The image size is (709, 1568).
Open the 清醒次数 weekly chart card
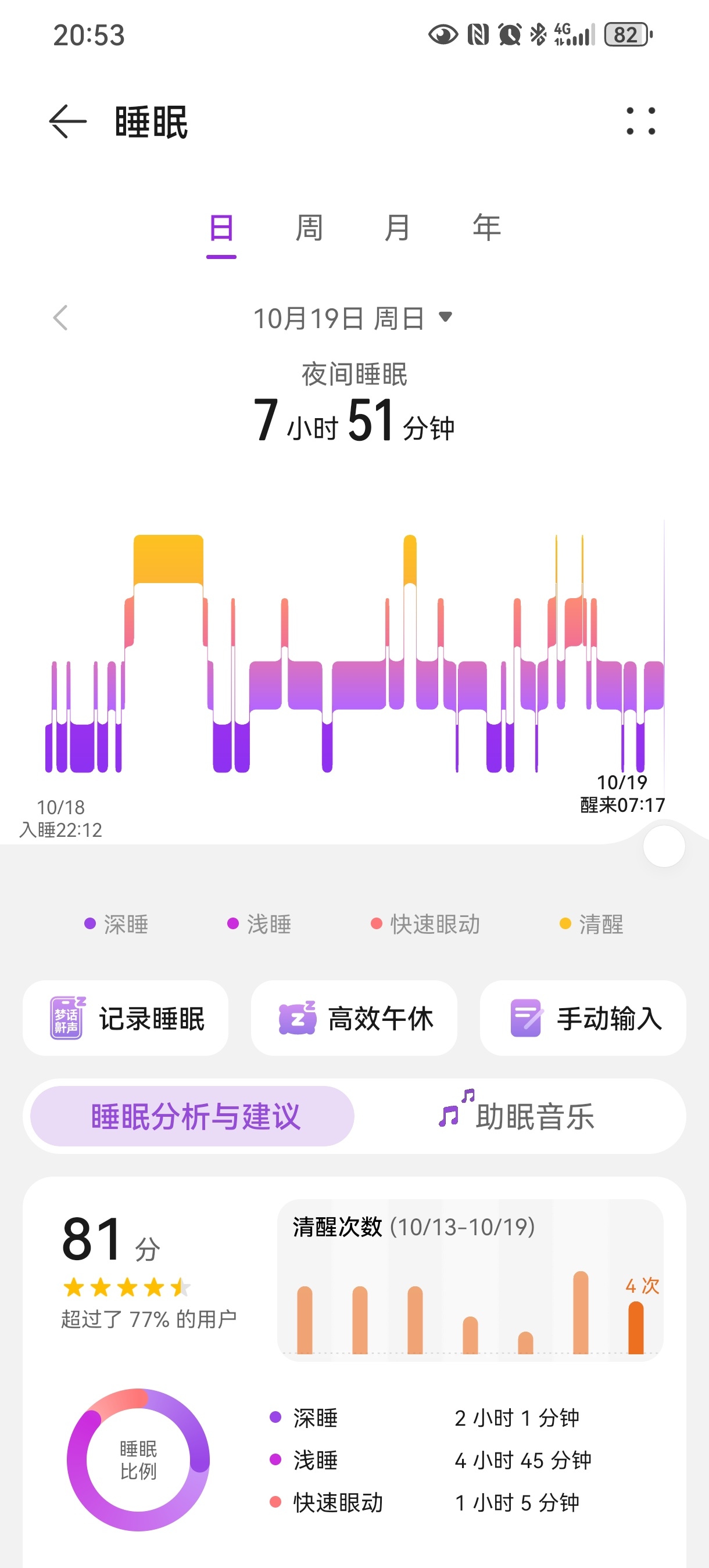tap(470, 1280)
